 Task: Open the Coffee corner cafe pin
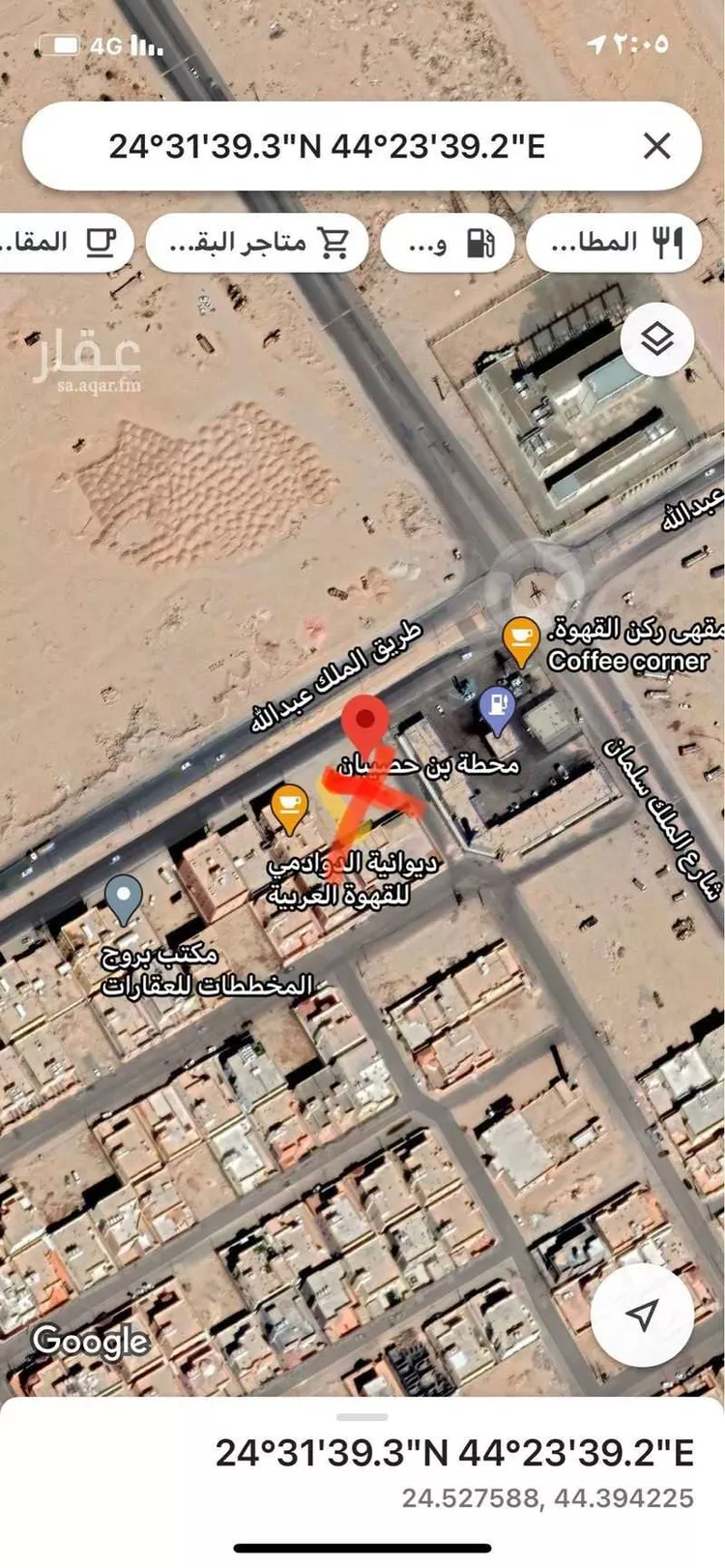(x=521, y=640)
